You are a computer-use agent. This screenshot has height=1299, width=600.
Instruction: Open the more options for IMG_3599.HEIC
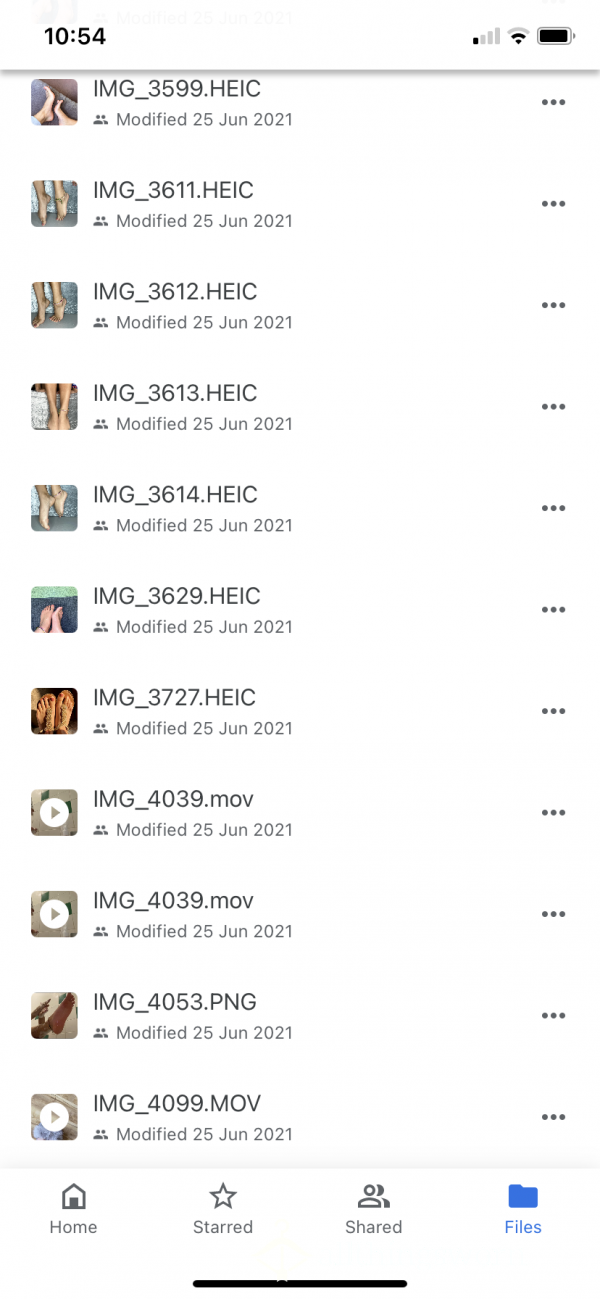coord(553,102)
